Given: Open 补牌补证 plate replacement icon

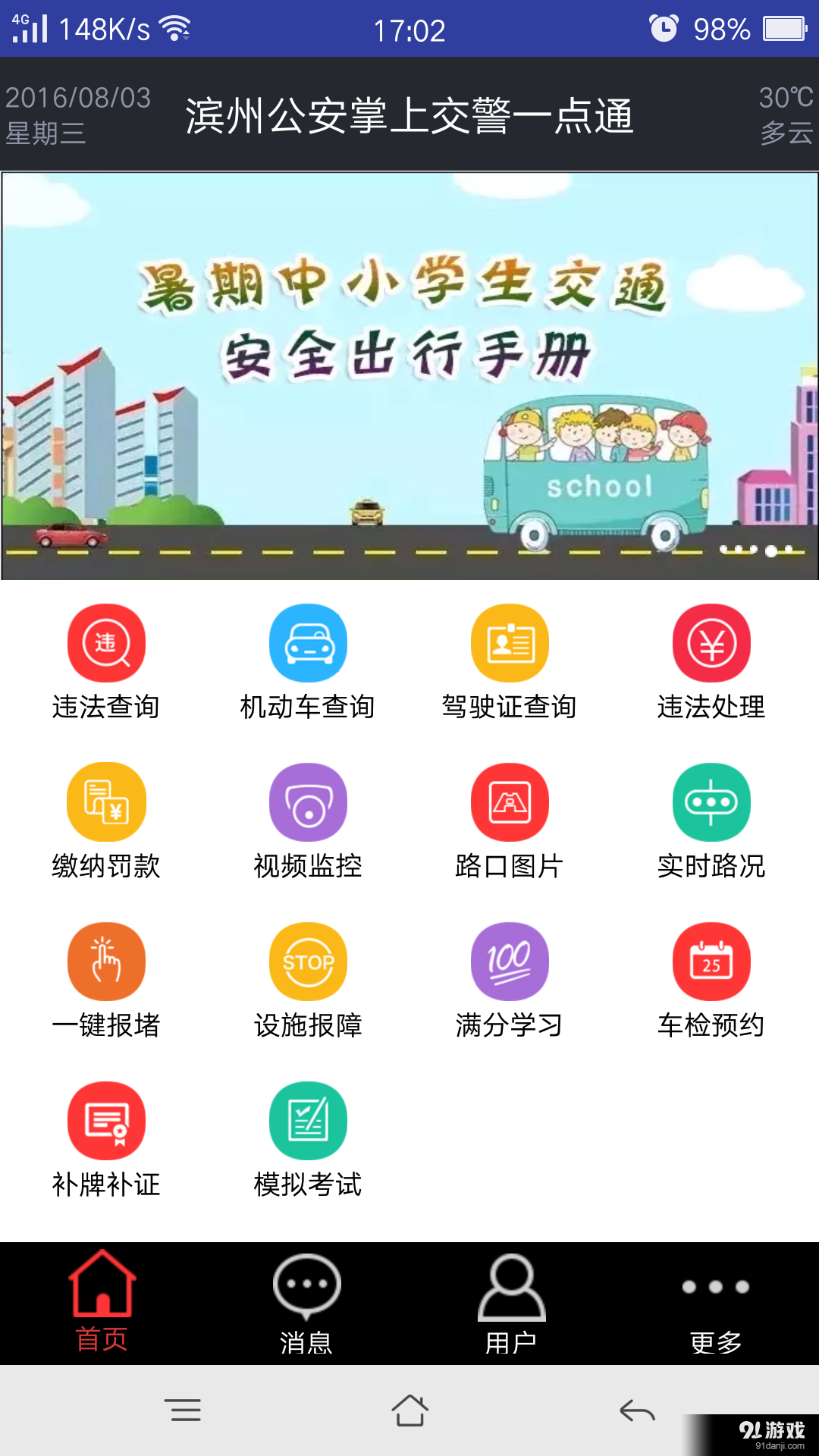Looking at the screenshot, I should point(106,1120).
